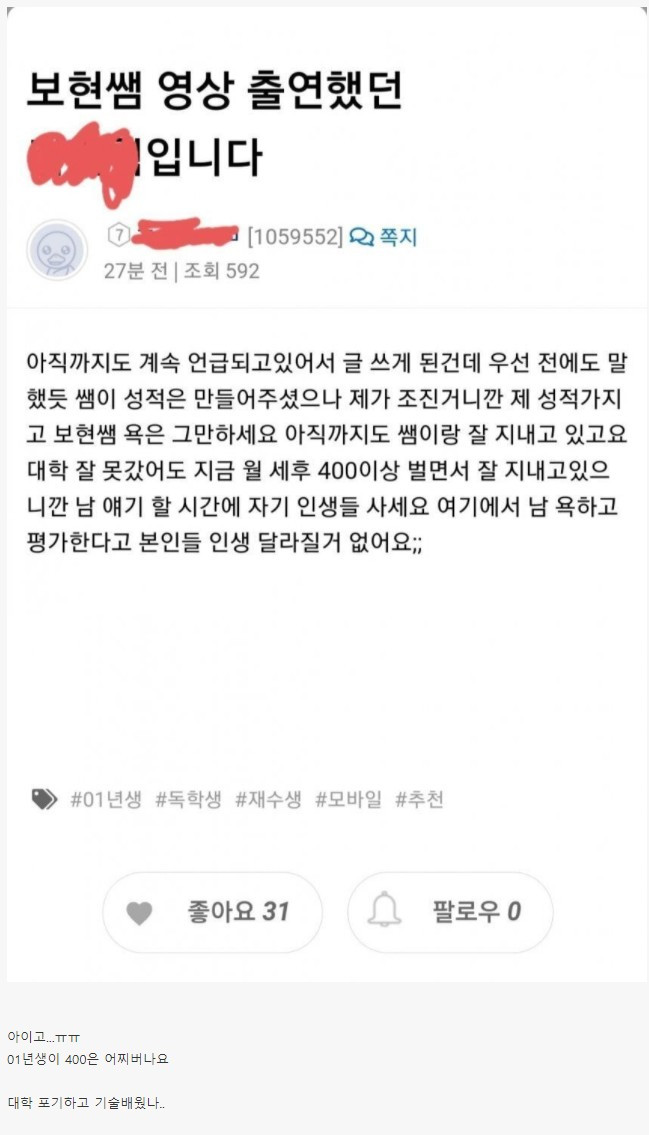This screenshot has height=1135, width=649.
Task: Follow the post with the 팔로우 bell button
Action: (450, 912)
